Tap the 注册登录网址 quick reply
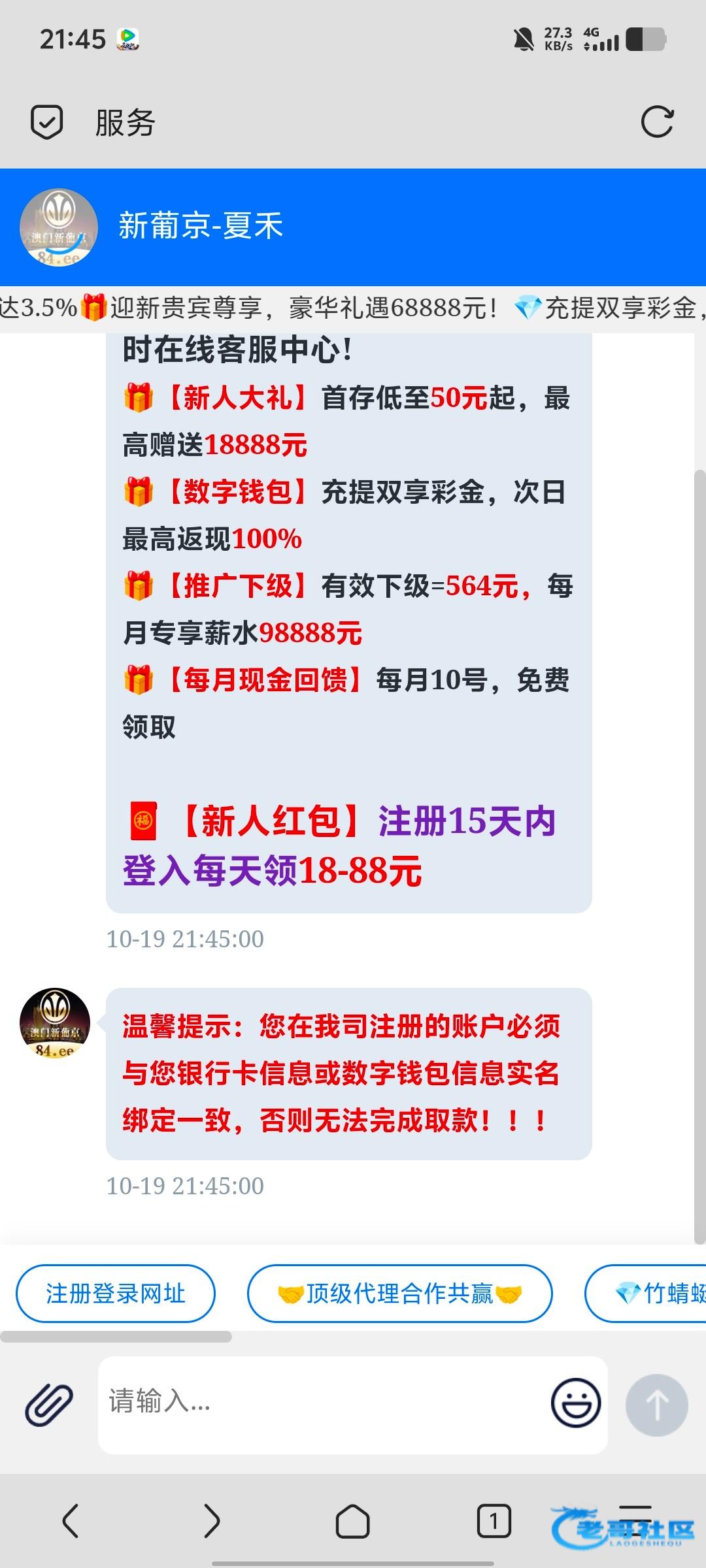 116,1294
